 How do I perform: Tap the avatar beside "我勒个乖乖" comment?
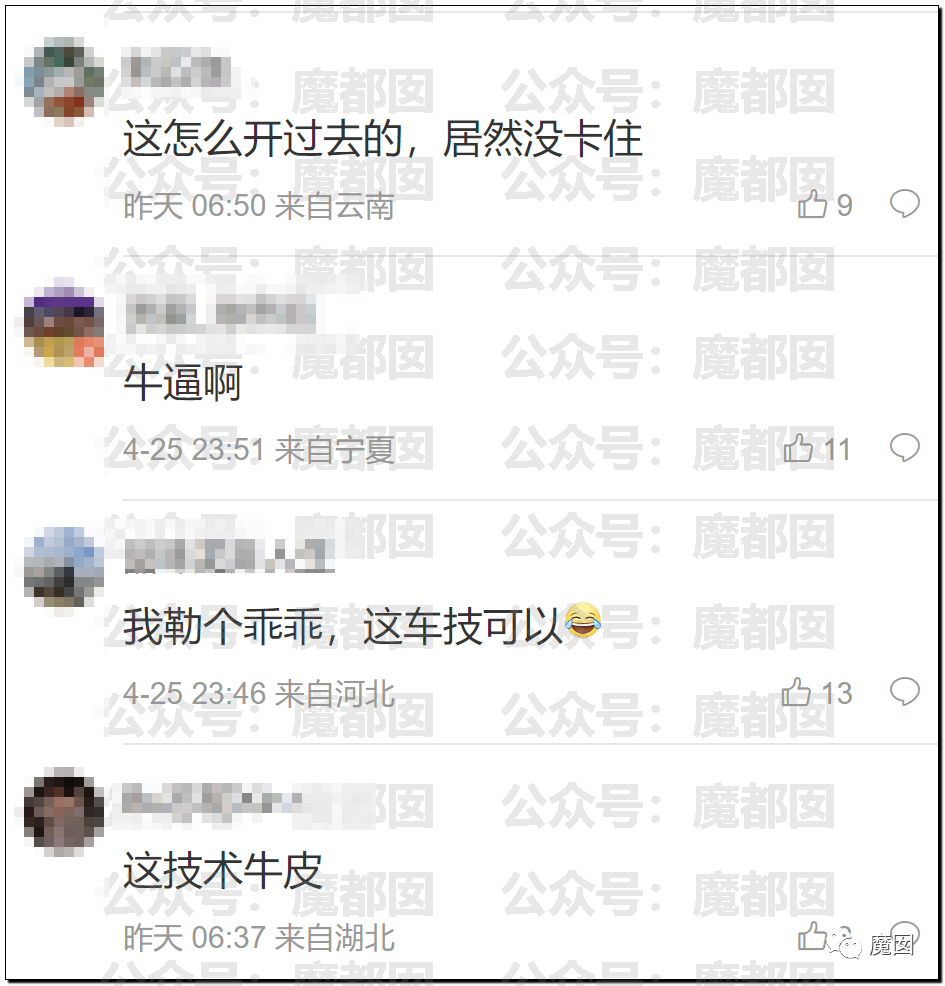coord(64,568)
